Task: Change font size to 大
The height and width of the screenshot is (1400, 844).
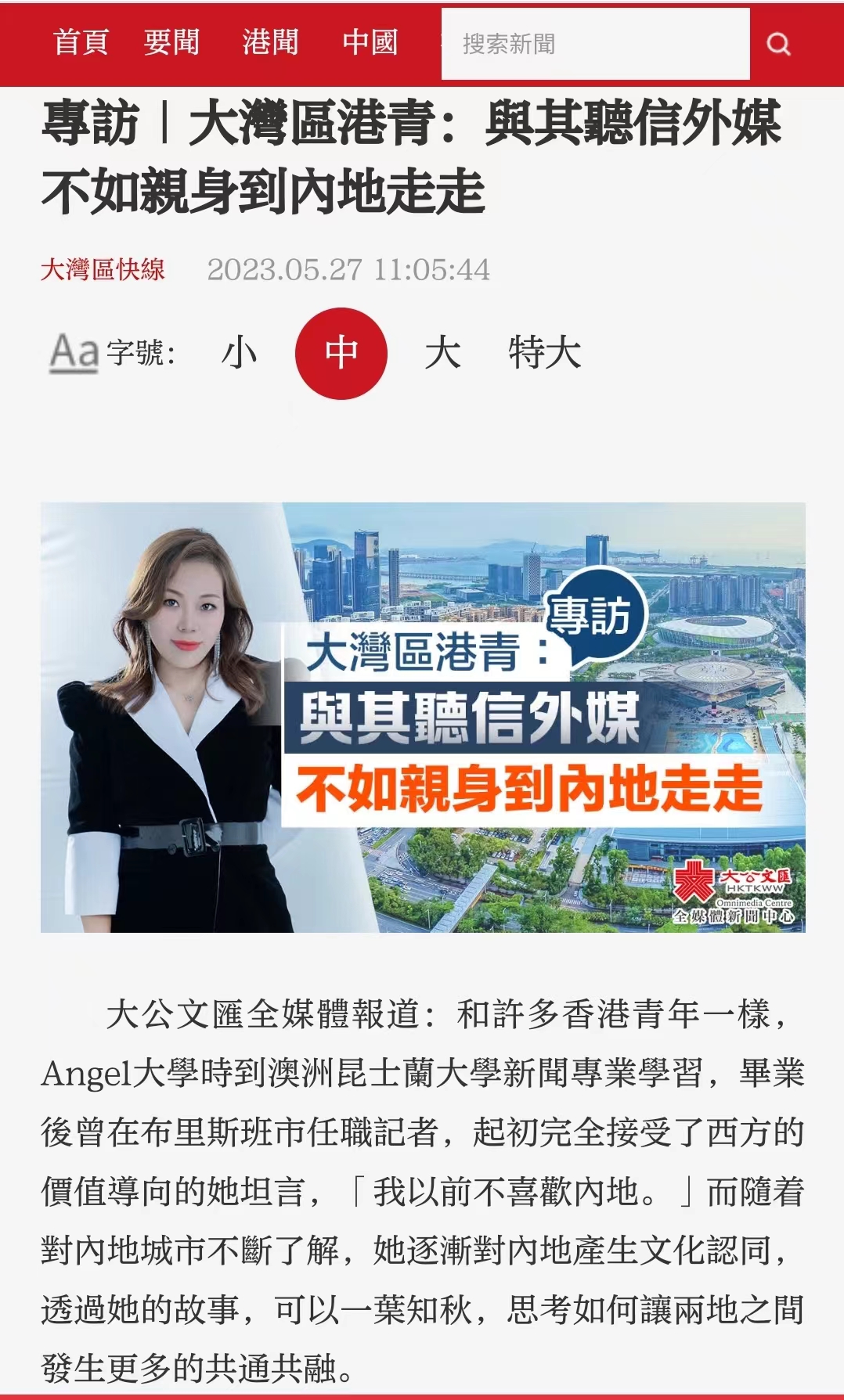Action: point(442,353)
